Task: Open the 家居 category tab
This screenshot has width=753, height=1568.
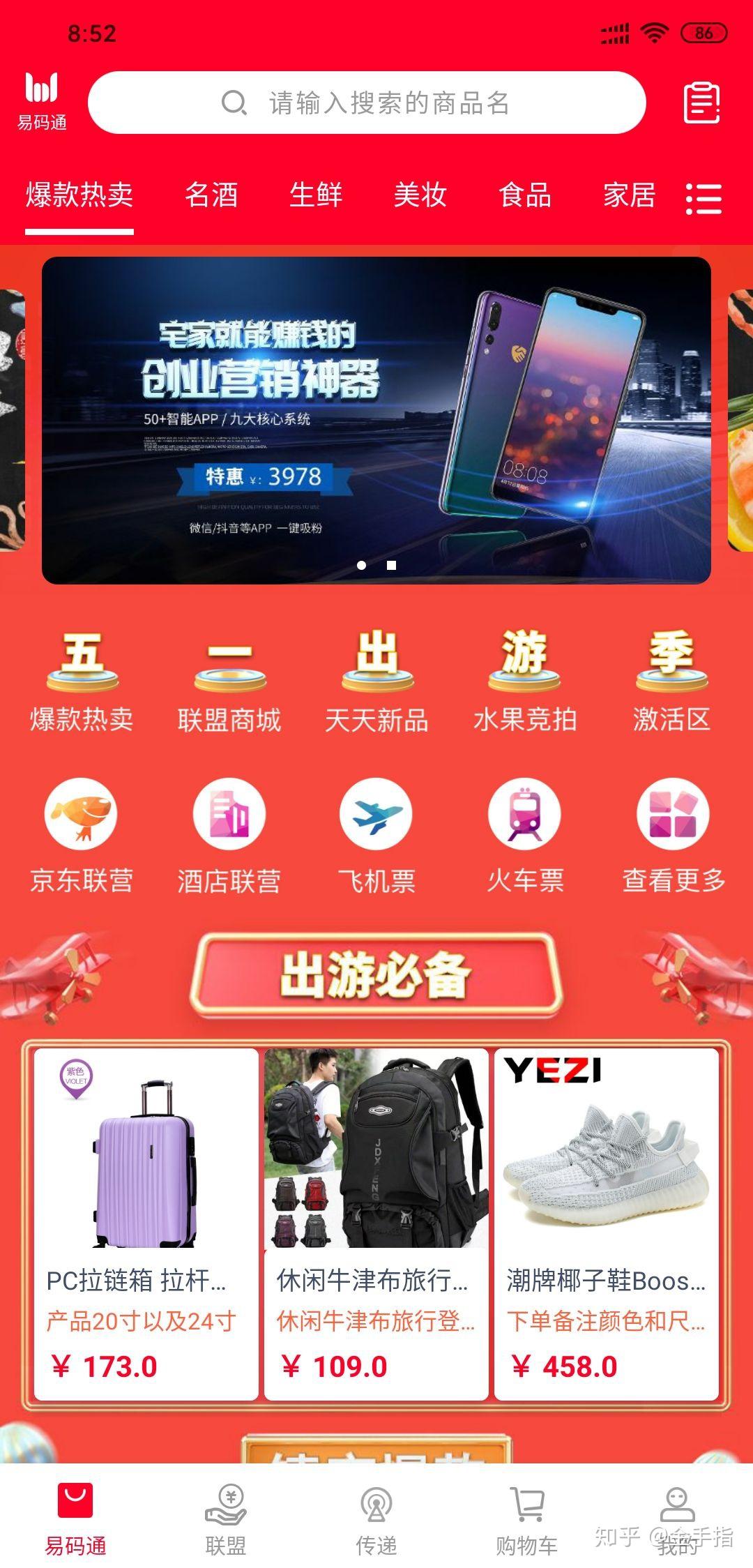Action: [x=629, y=195]
